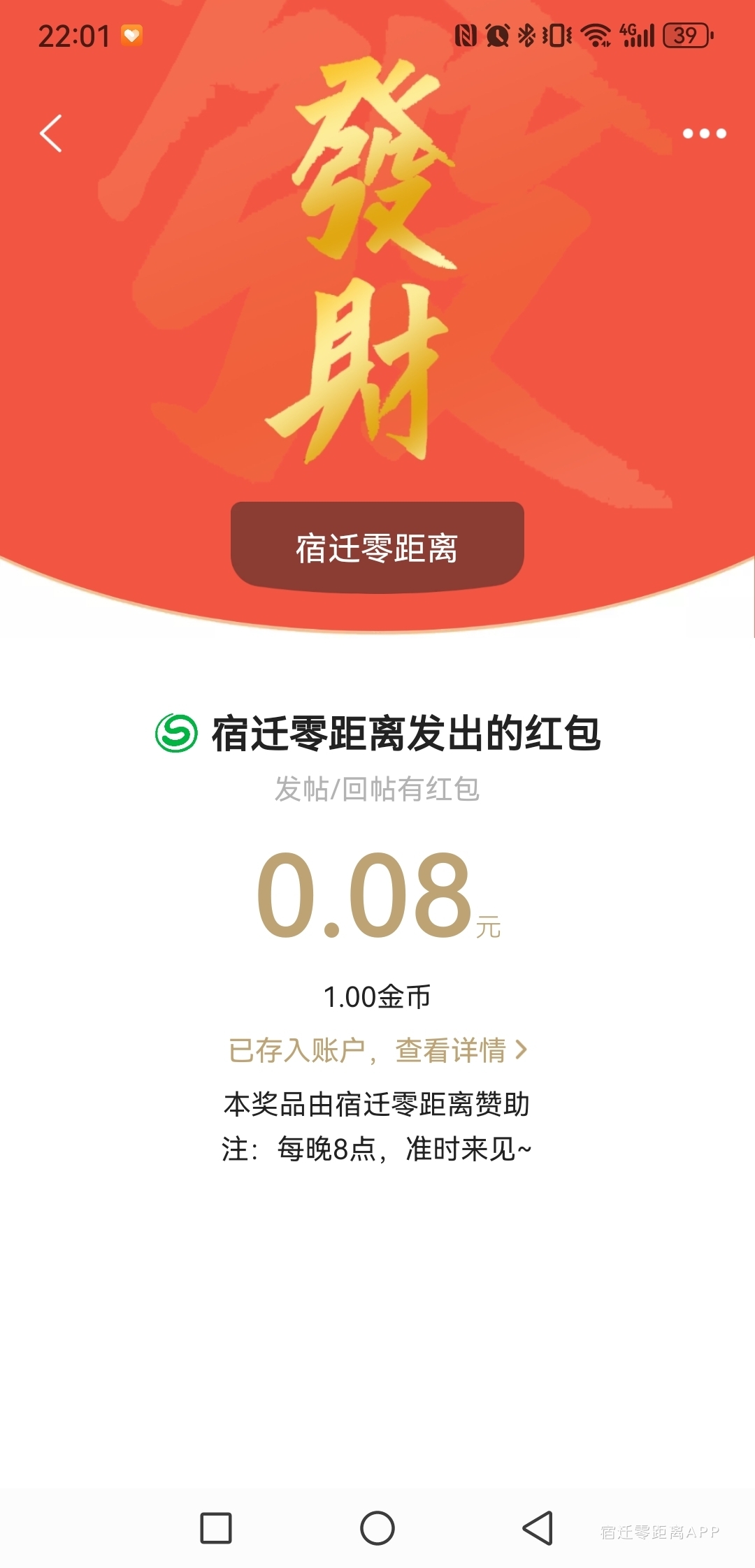Open the three-dot overflow menu
This screenshot has height=1568, width=755.
(704, 133)
